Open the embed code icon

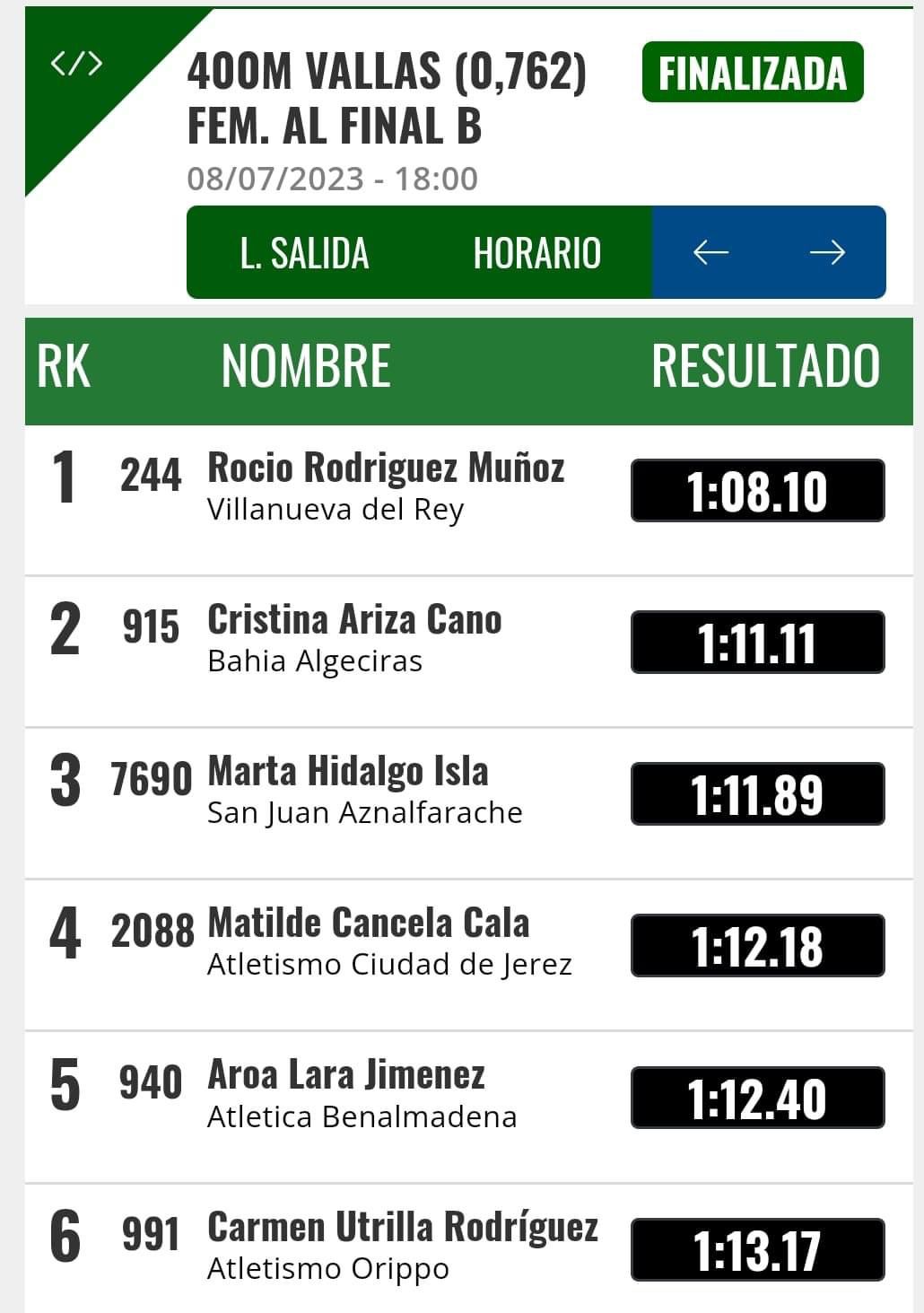76,64
